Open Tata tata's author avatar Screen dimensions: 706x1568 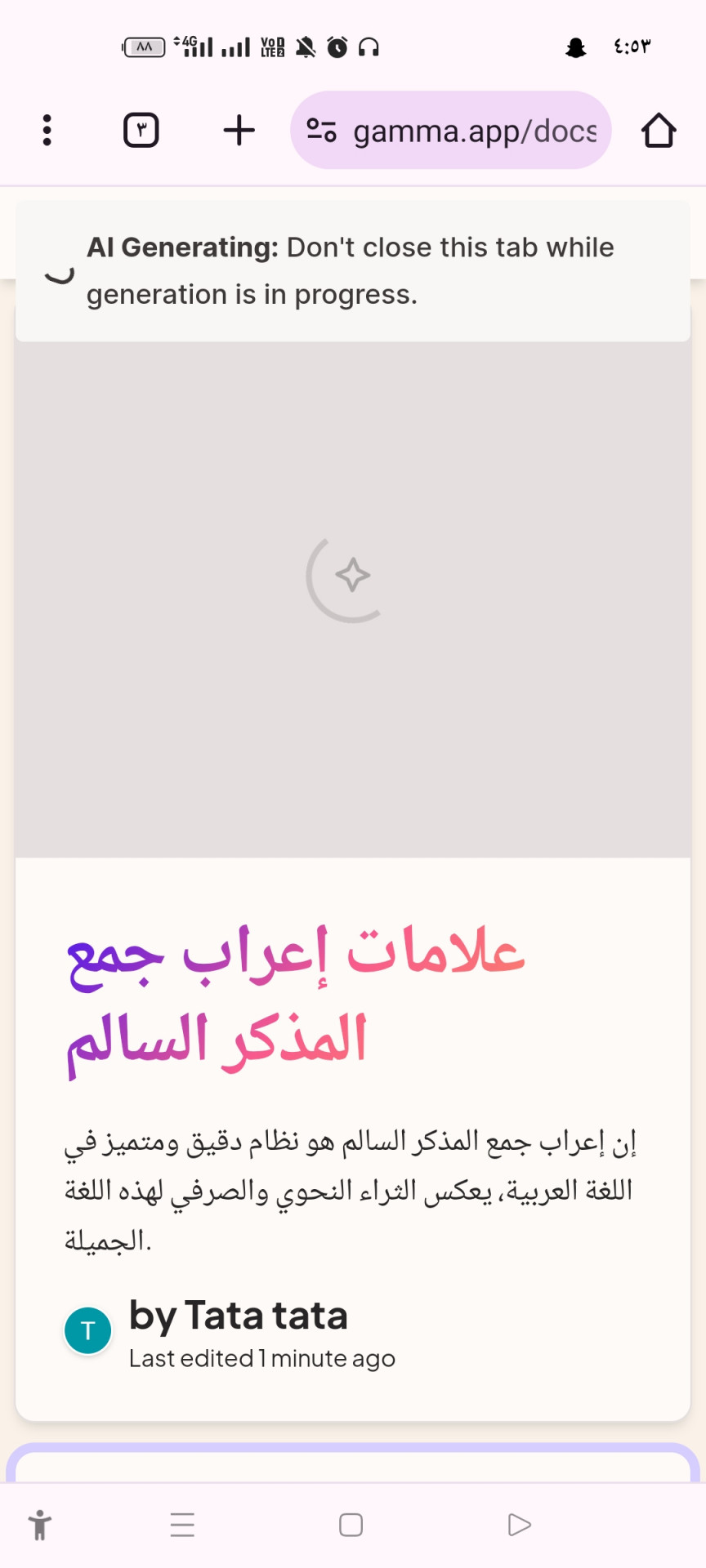[x=88, y=1330]
